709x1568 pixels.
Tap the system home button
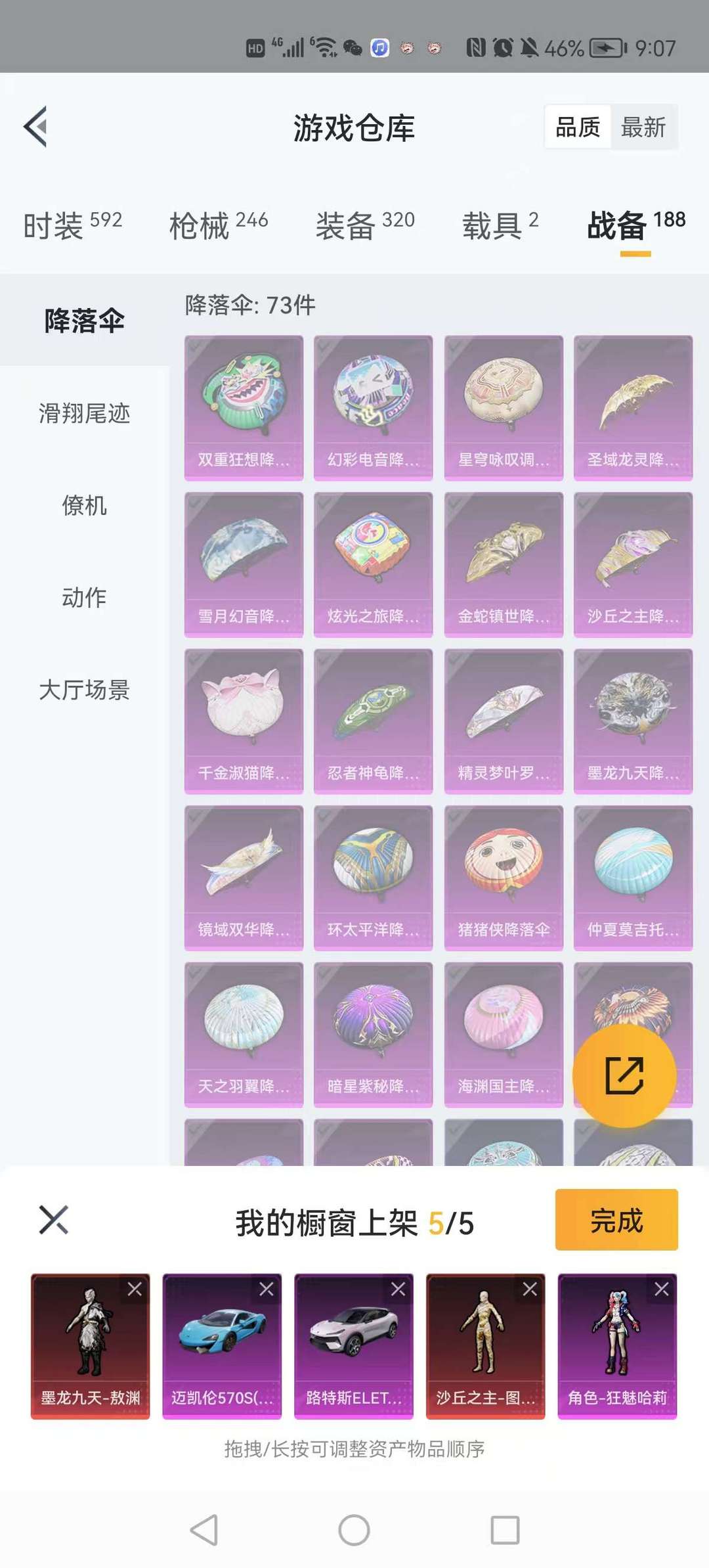click(354, 1530)
